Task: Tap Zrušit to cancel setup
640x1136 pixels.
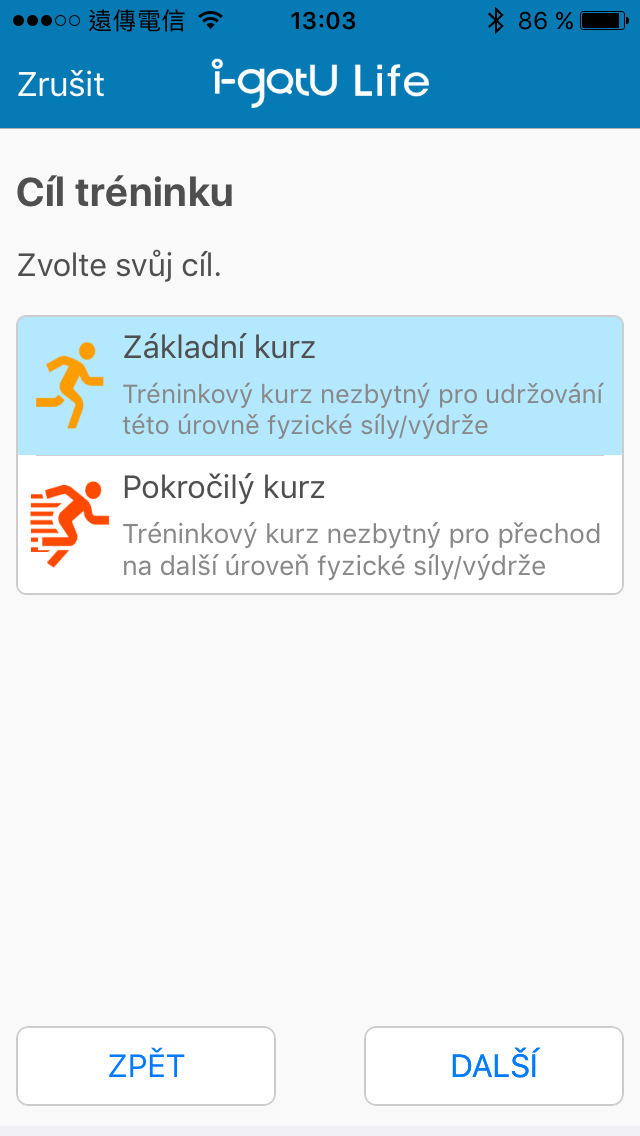Action: click(x=61, y=84)
